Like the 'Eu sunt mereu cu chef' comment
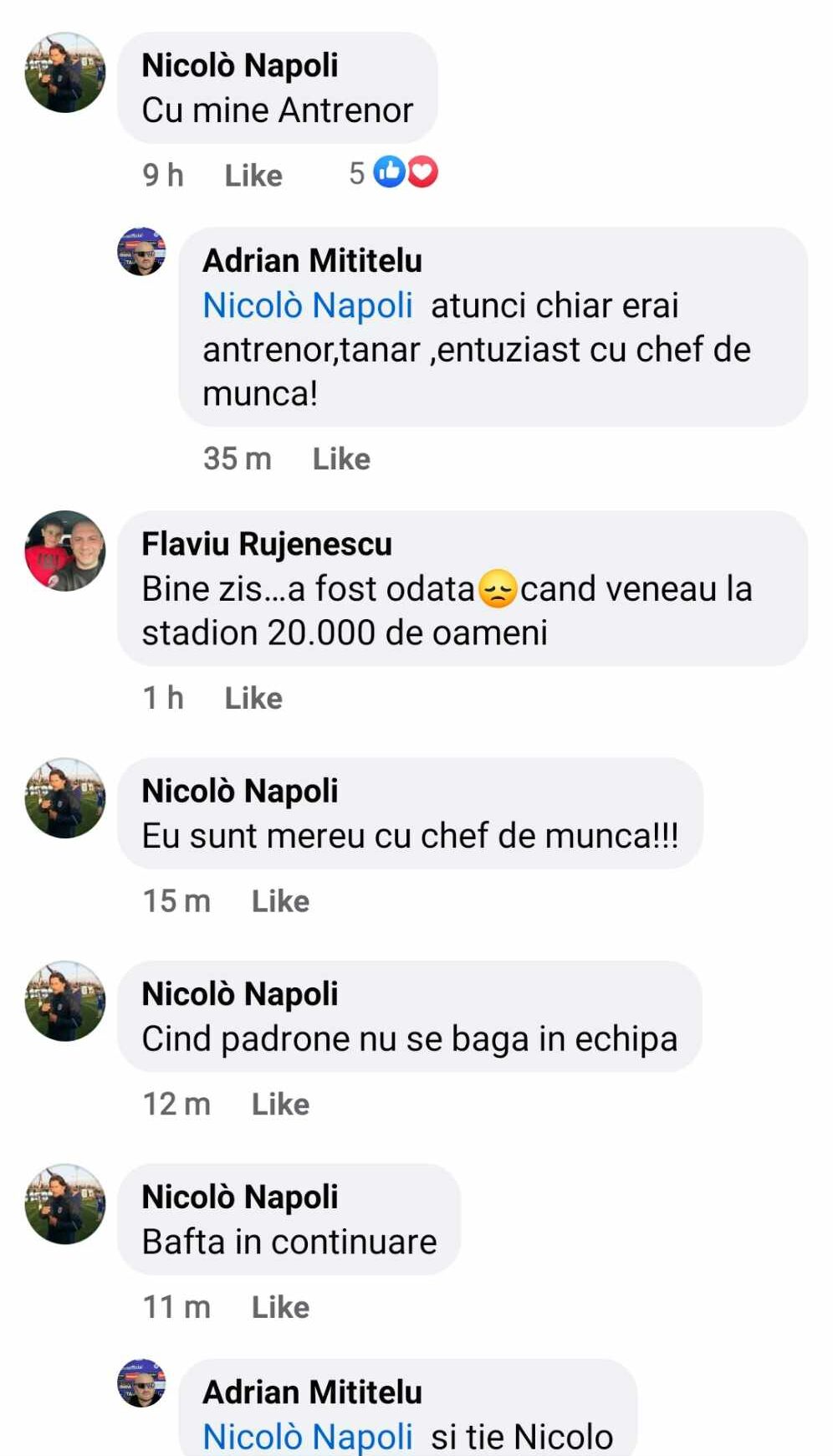 pos(280,901)
